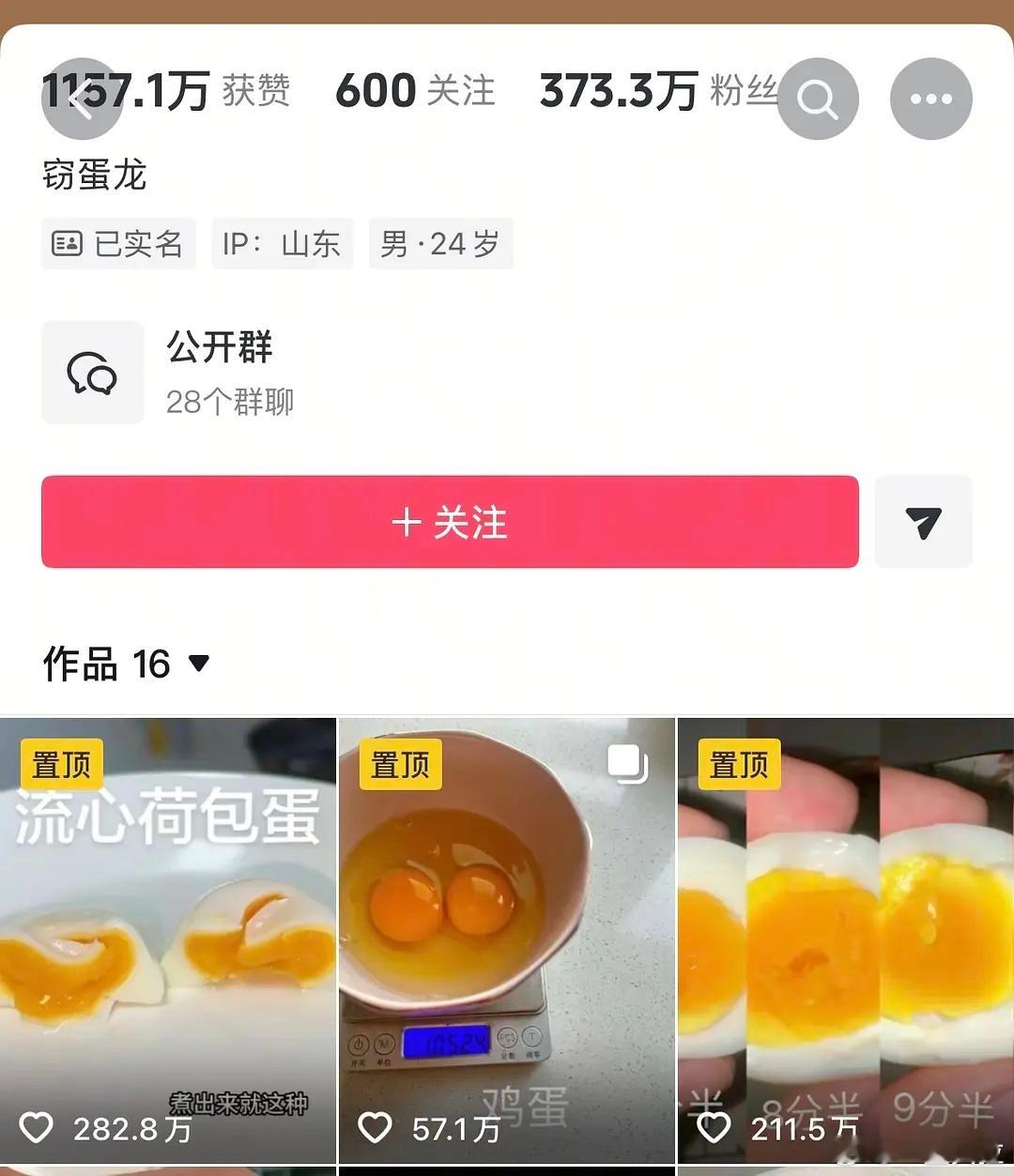
Task: Open the 28个群聊 group list
Action: click(229, 401)
